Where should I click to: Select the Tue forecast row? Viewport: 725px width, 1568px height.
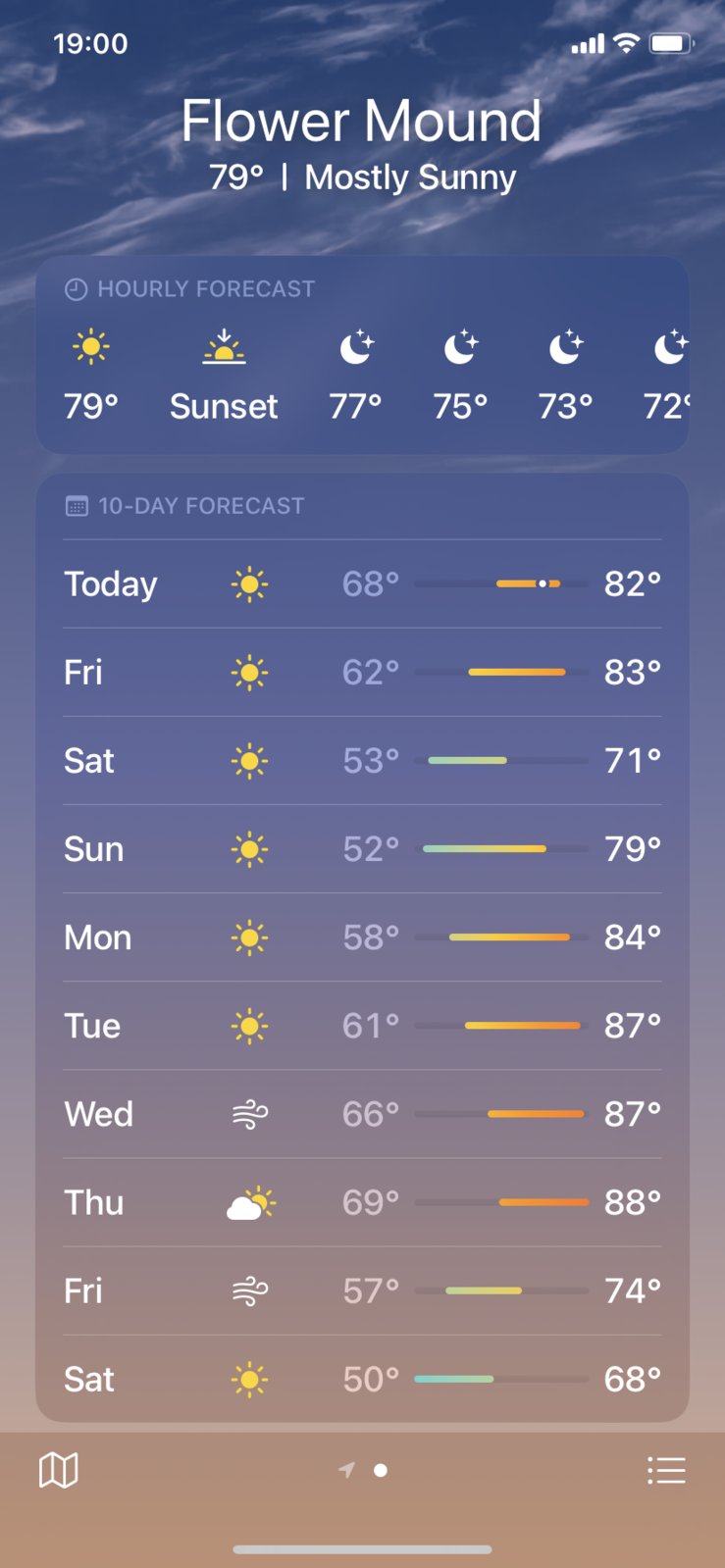(362, 1026)
